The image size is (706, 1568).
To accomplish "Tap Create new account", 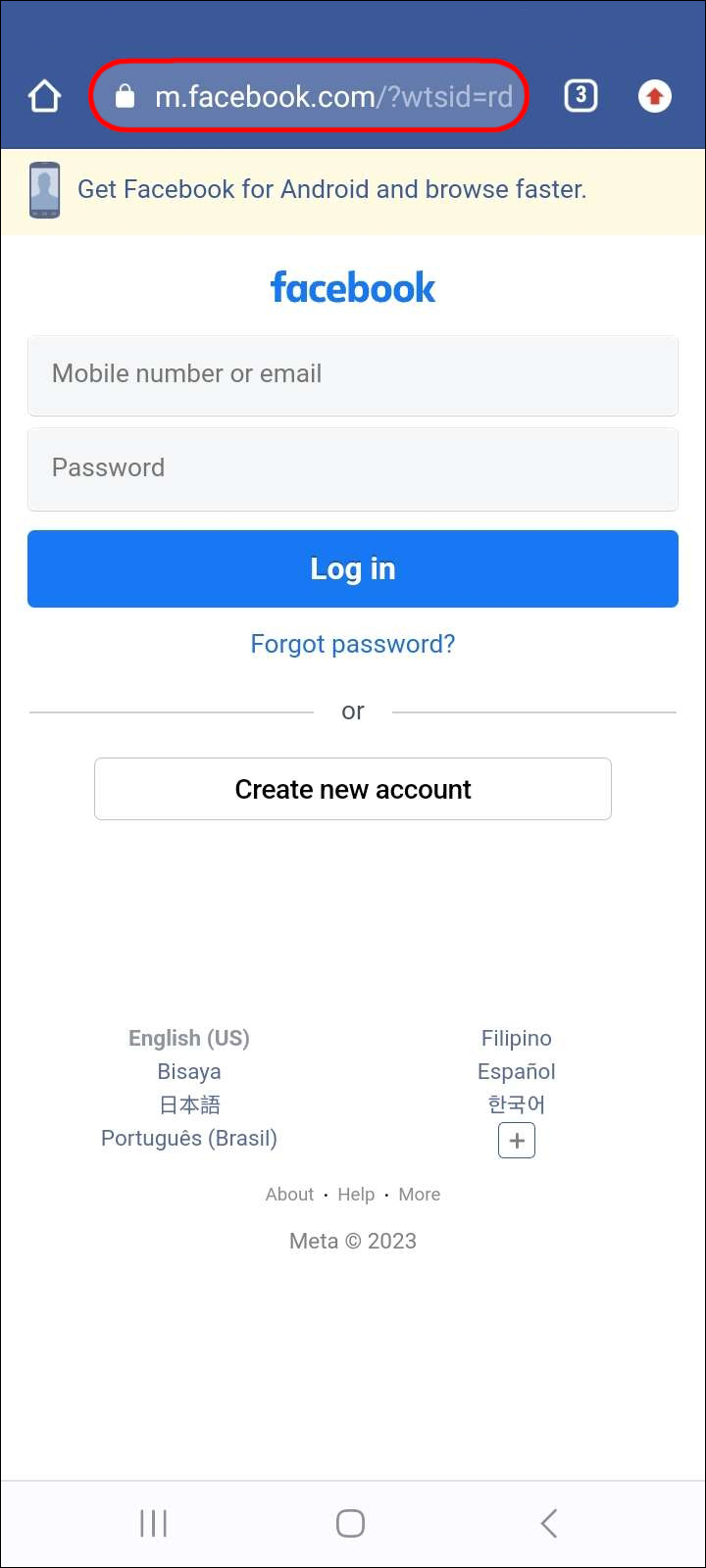I will 353,789.
